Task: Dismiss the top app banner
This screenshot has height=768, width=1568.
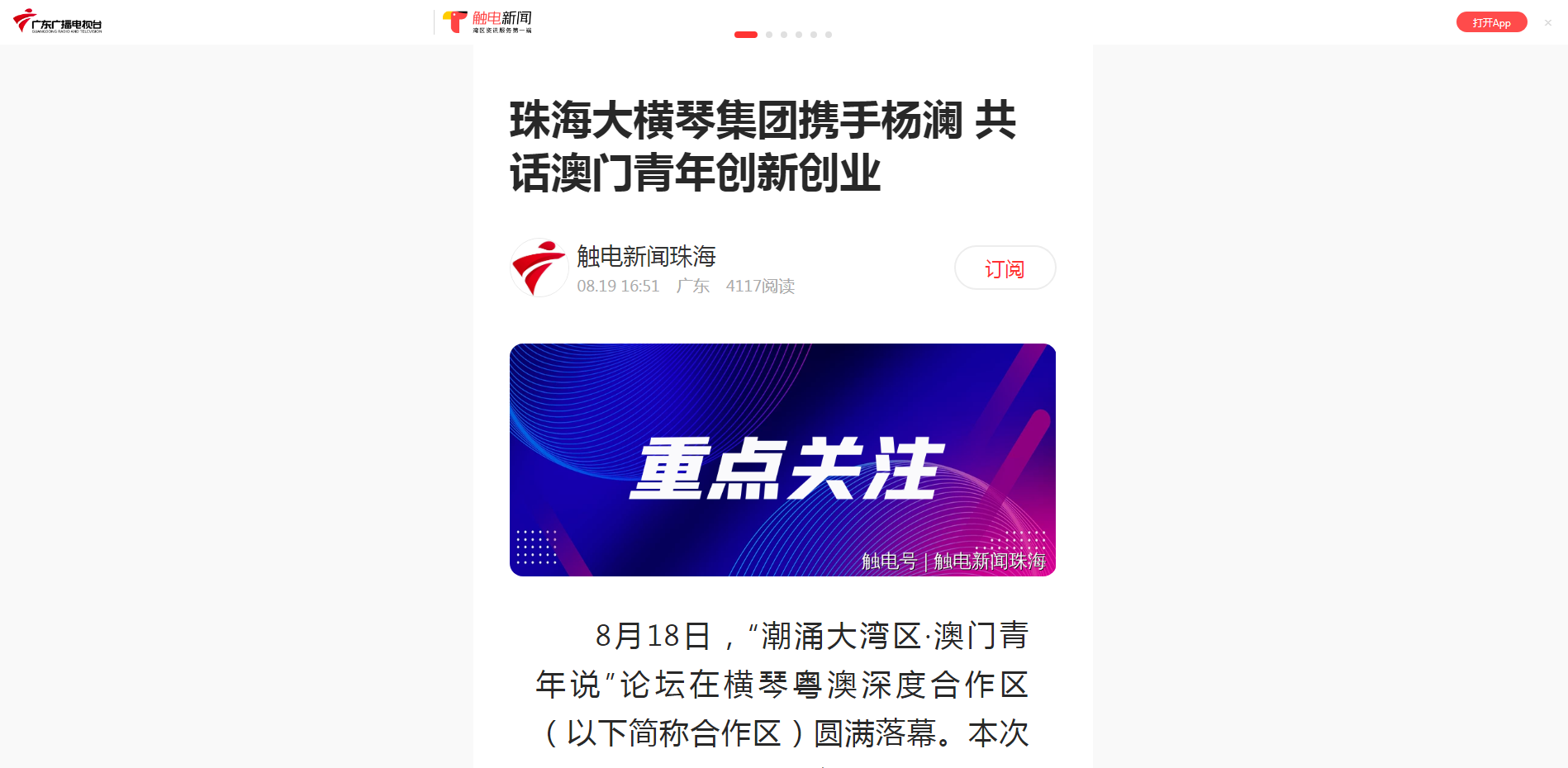Action: pos(1548,23)
